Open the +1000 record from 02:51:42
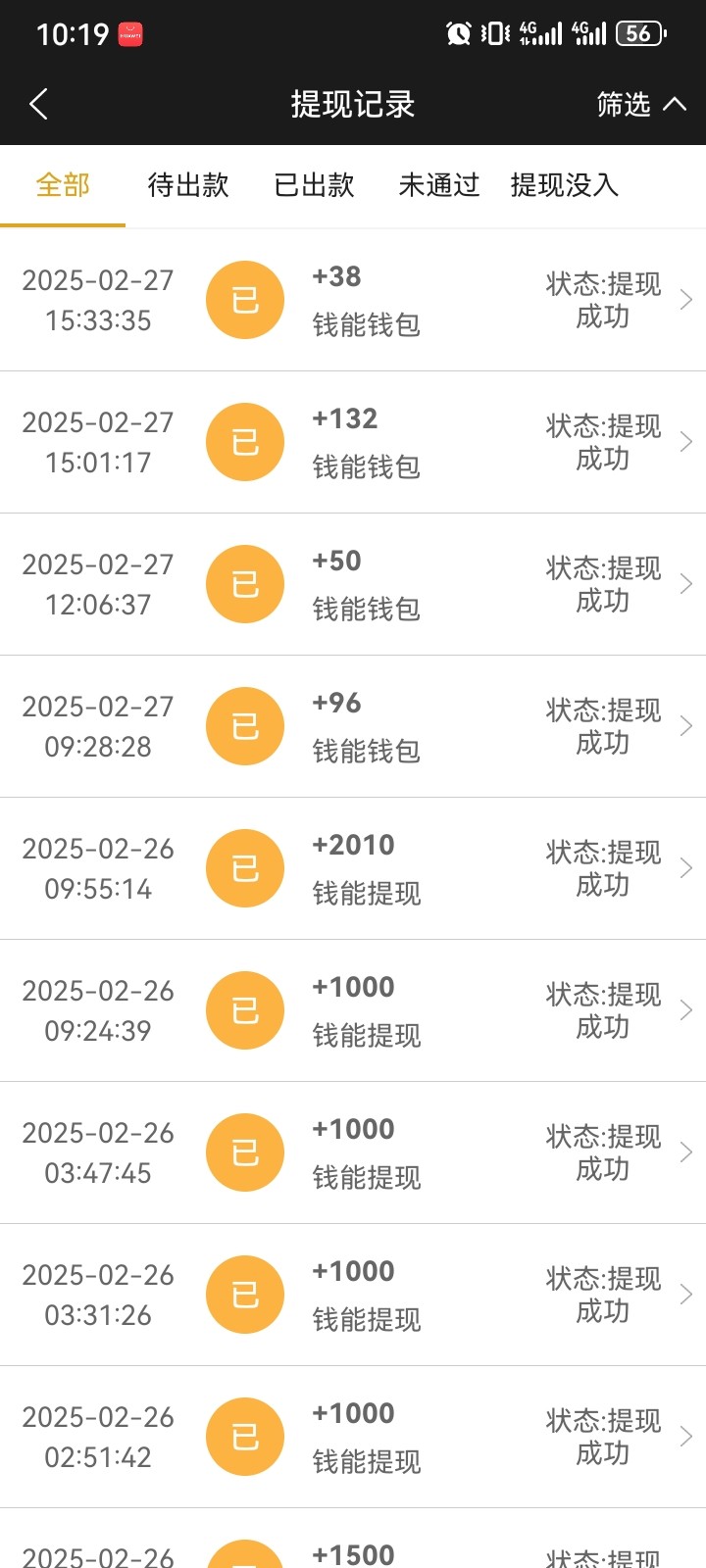Image resolution: width=706 pixels, height=1568 pixels. (353, 1437)
